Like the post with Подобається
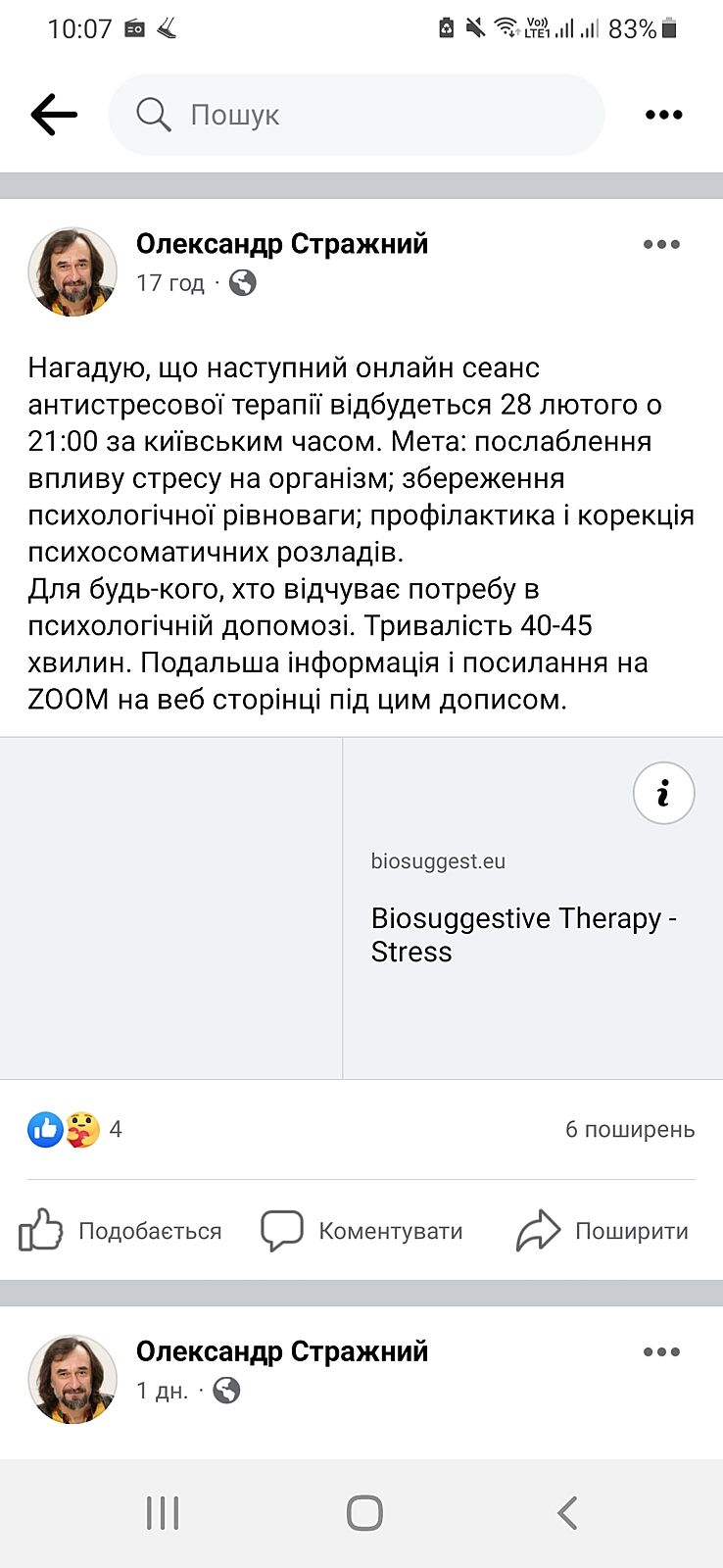The width and height of the screenshot is (723, 1568). point(120,1231)
